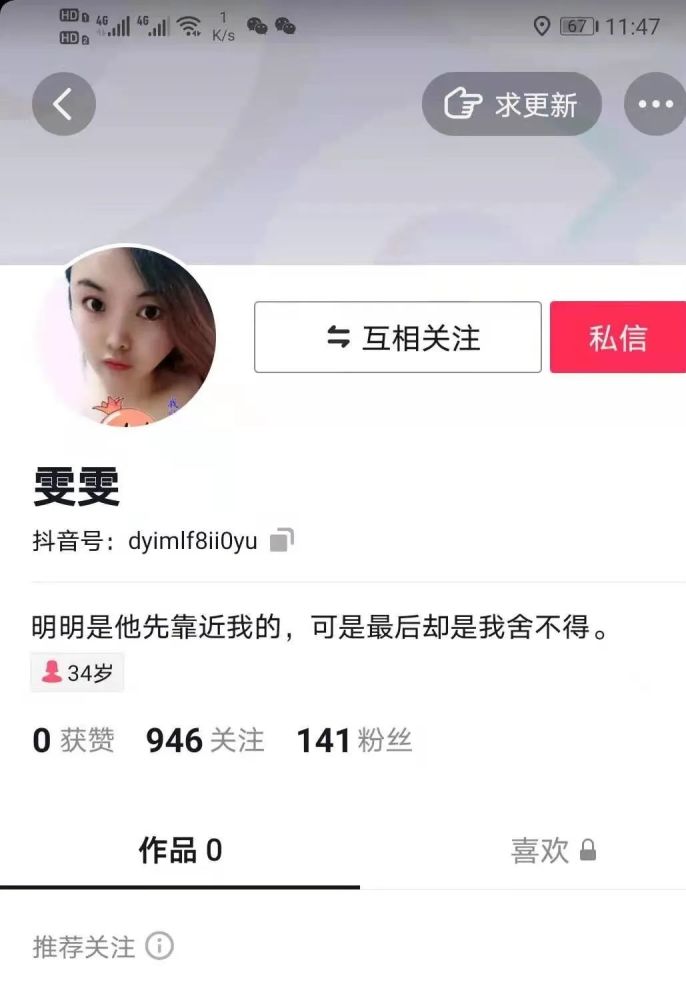Image resolution: width=686 pixels, height=1000 pixels.
Task: Copy the Douyin ID dyimlf8ii0yu
Action: coord(282,541)
